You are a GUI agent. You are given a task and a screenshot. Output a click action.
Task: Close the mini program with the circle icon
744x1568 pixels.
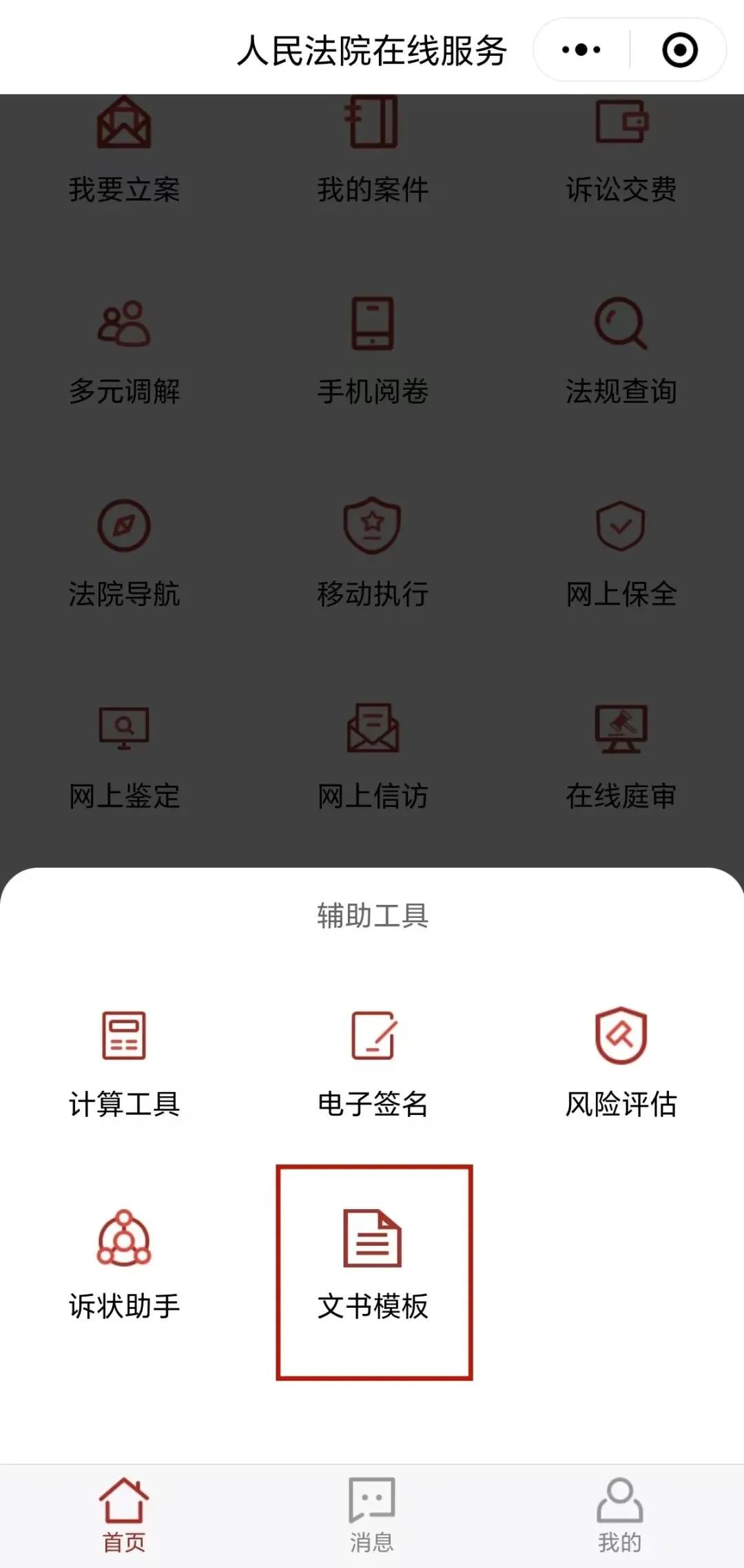679,50
